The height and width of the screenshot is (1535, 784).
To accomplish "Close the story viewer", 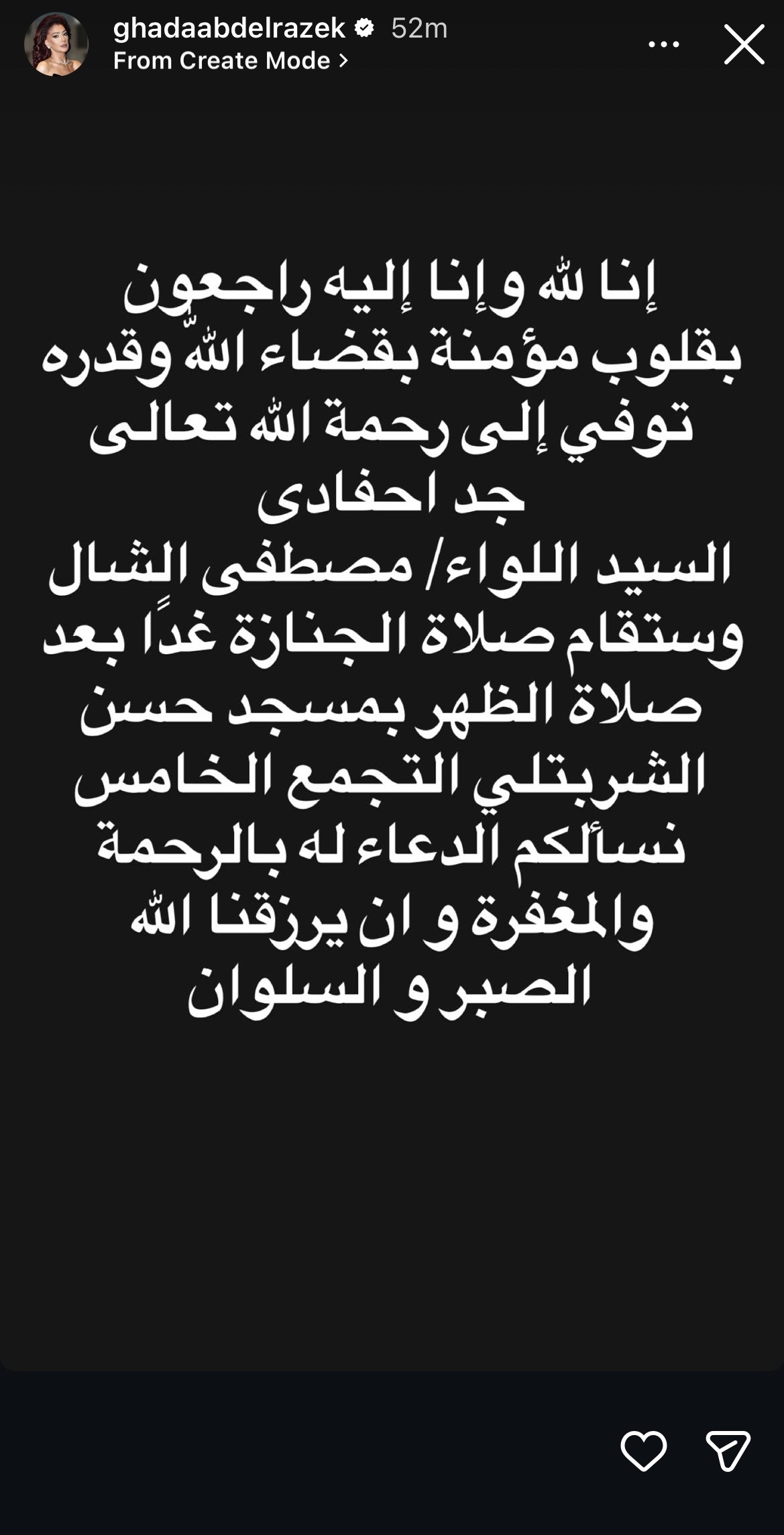I will point(744,44).
